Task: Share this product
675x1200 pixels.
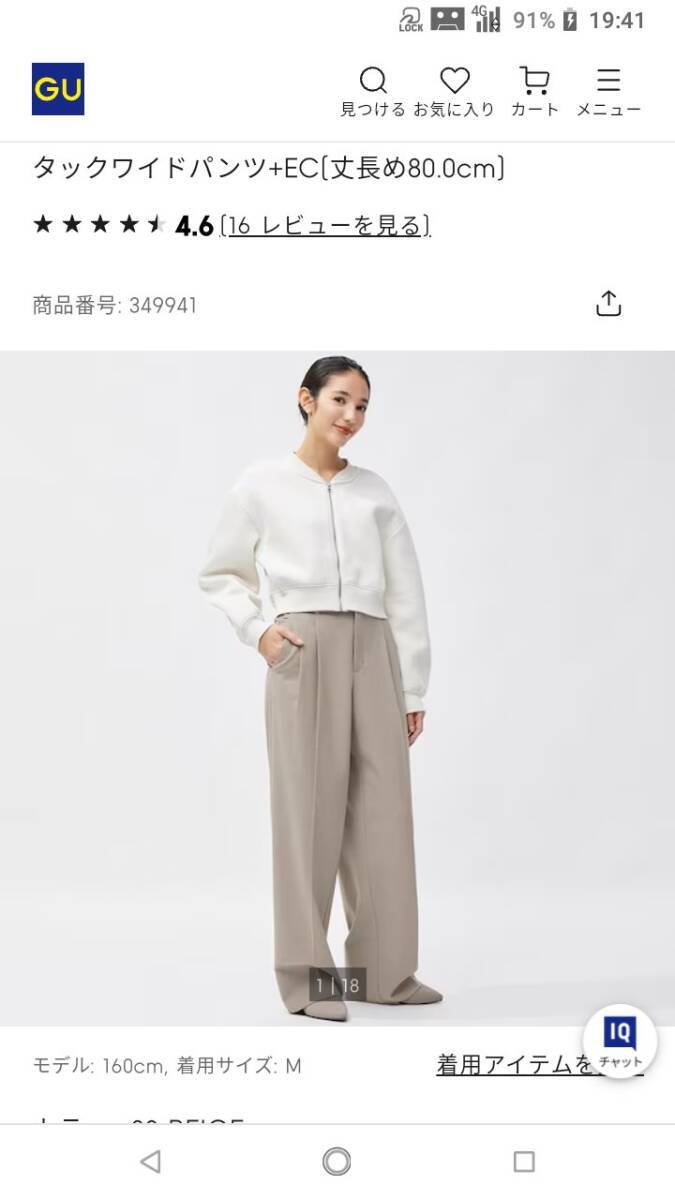Action: click(x=608, y=303)
